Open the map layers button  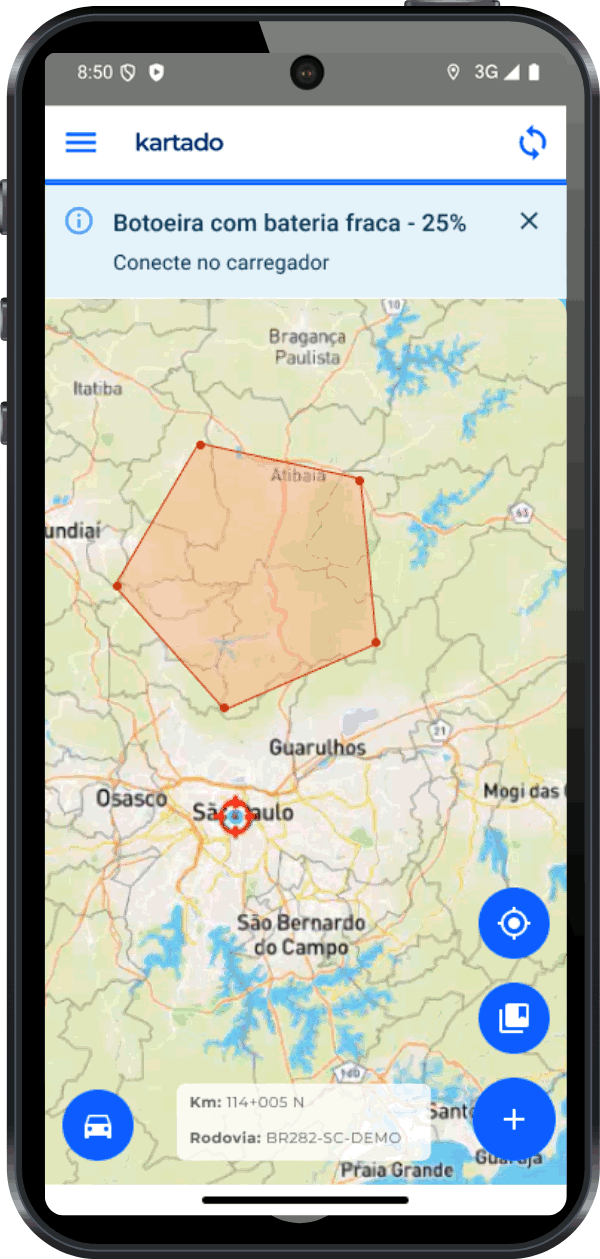(514, 1018)
